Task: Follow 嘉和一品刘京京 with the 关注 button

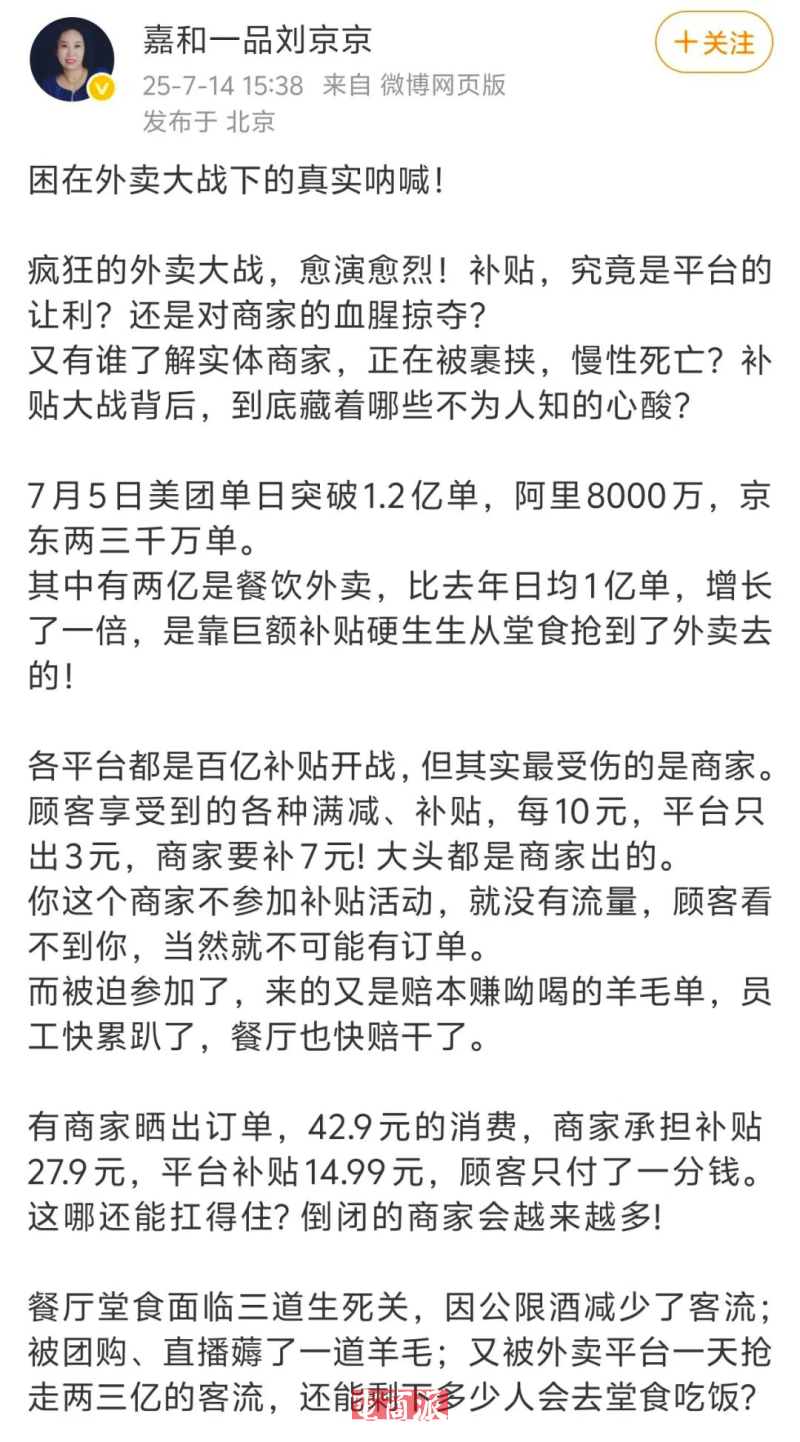Action: [714, 43]
